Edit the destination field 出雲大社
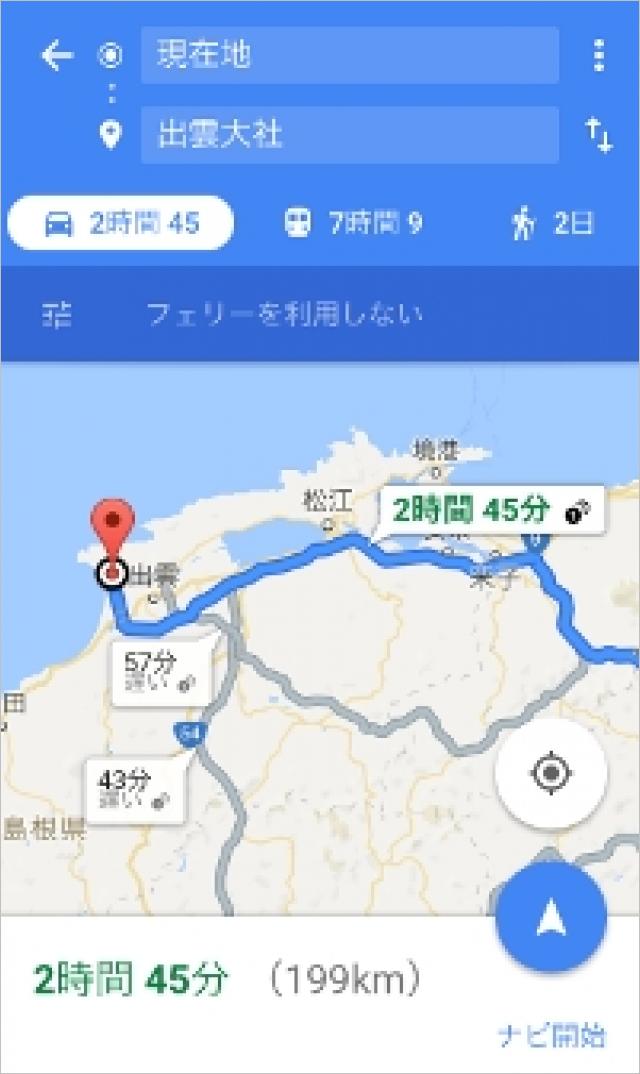This screenshot has height=1074, width=640. [349, 134]
